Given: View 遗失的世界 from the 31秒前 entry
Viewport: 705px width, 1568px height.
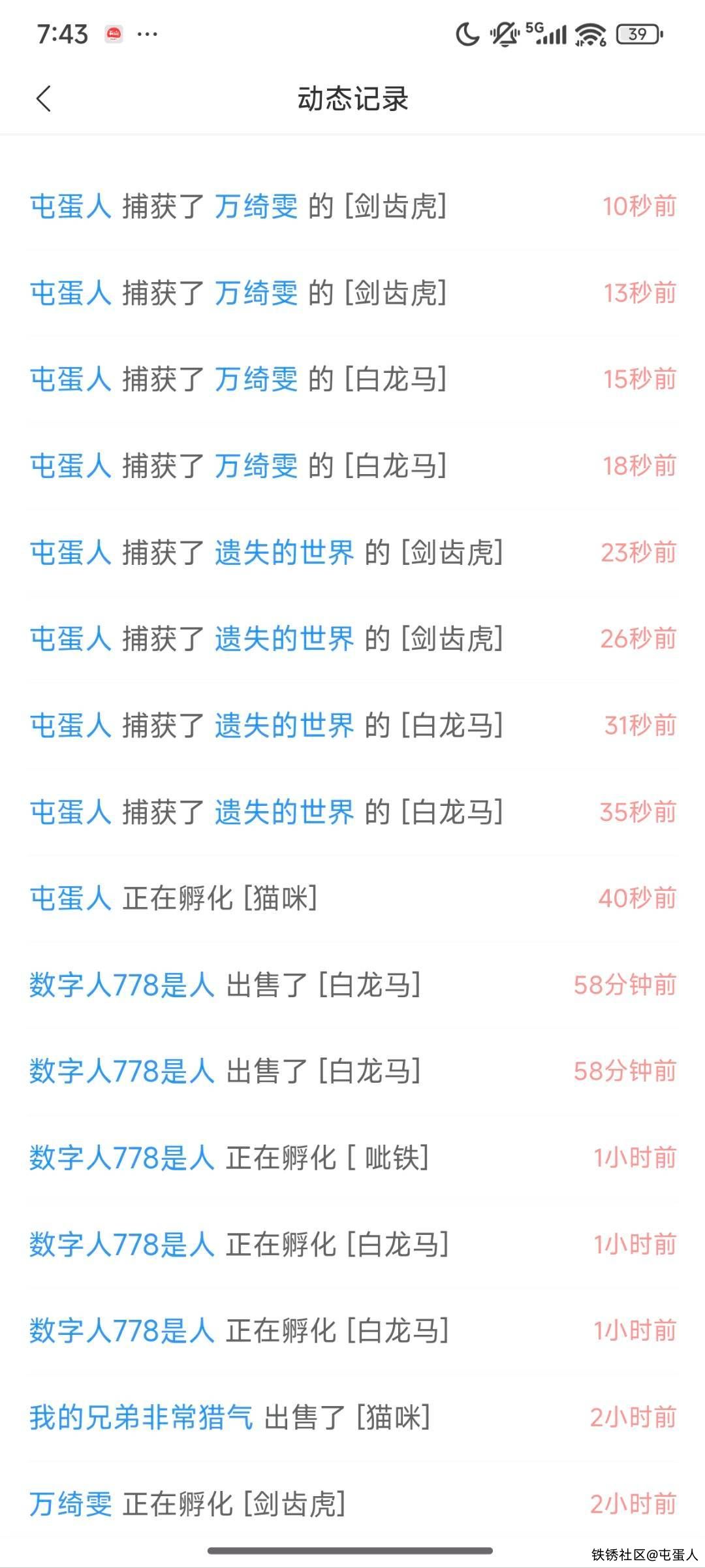Looking at the screenshot, I should click(x=284, y=726).
